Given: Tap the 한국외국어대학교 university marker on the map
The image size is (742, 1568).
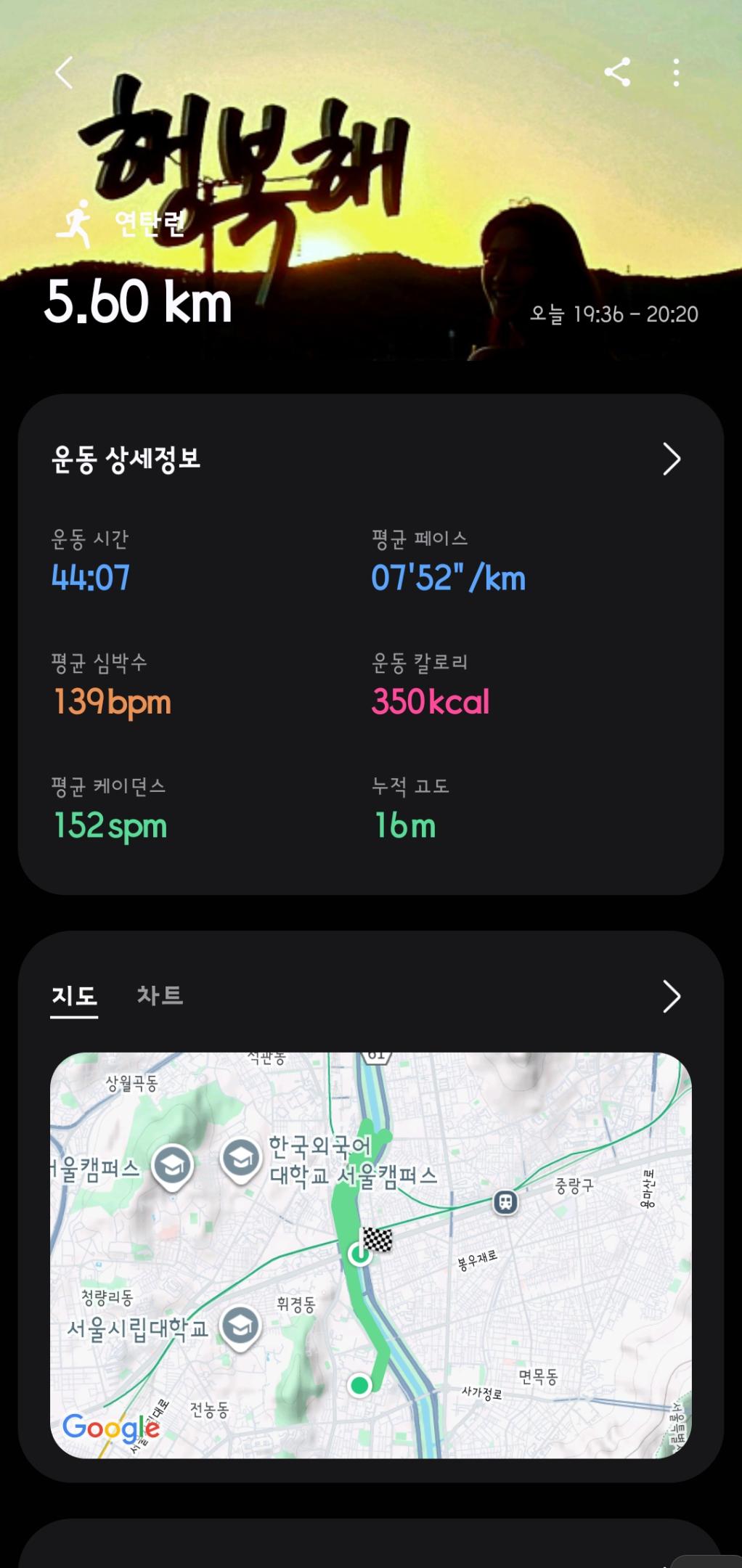Looking at the screenshot, I should [240, 1159].
